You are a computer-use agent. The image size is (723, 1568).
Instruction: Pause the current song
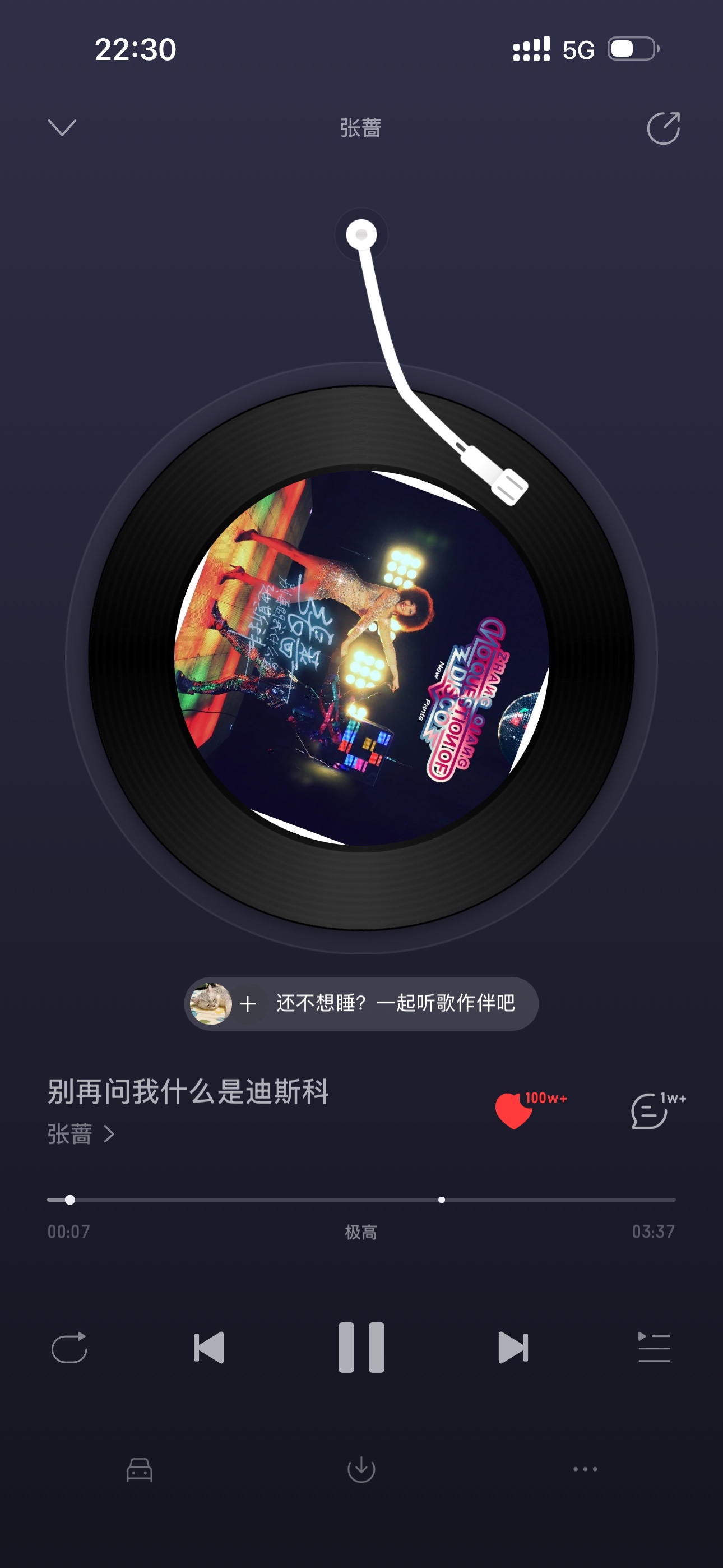click(x=361, y=1348)
